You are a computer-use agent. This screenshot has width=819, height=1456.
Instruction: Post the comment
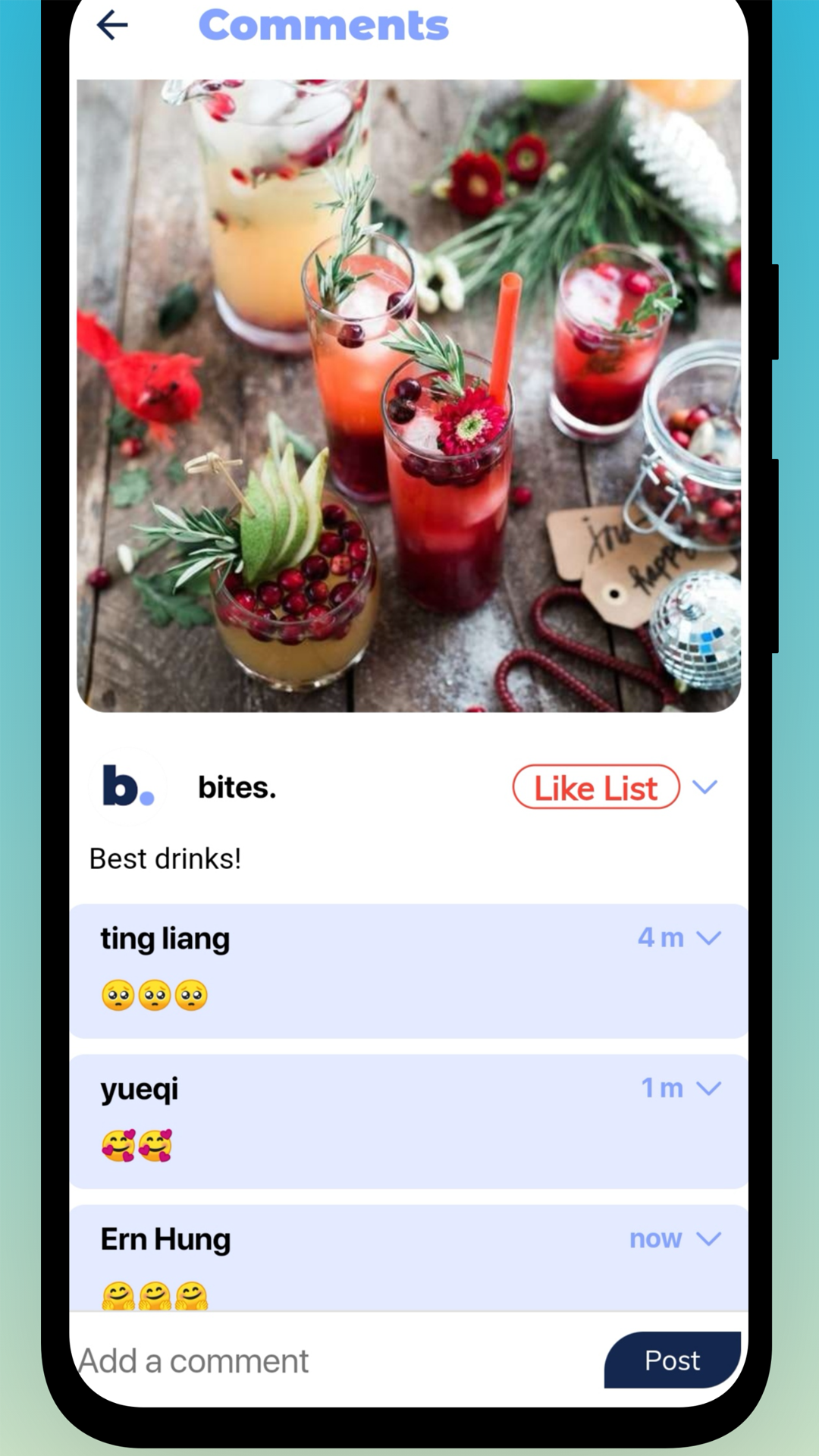pyautogui.click(x=672, y=1360)
